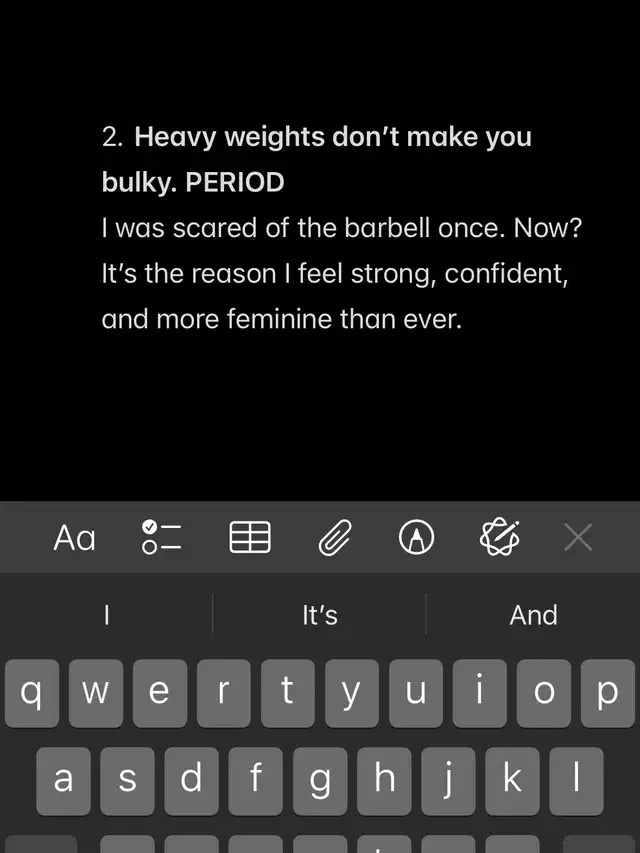Open the markup pen tool
This screenshot has width=640, height=853.
pos(415,538)
